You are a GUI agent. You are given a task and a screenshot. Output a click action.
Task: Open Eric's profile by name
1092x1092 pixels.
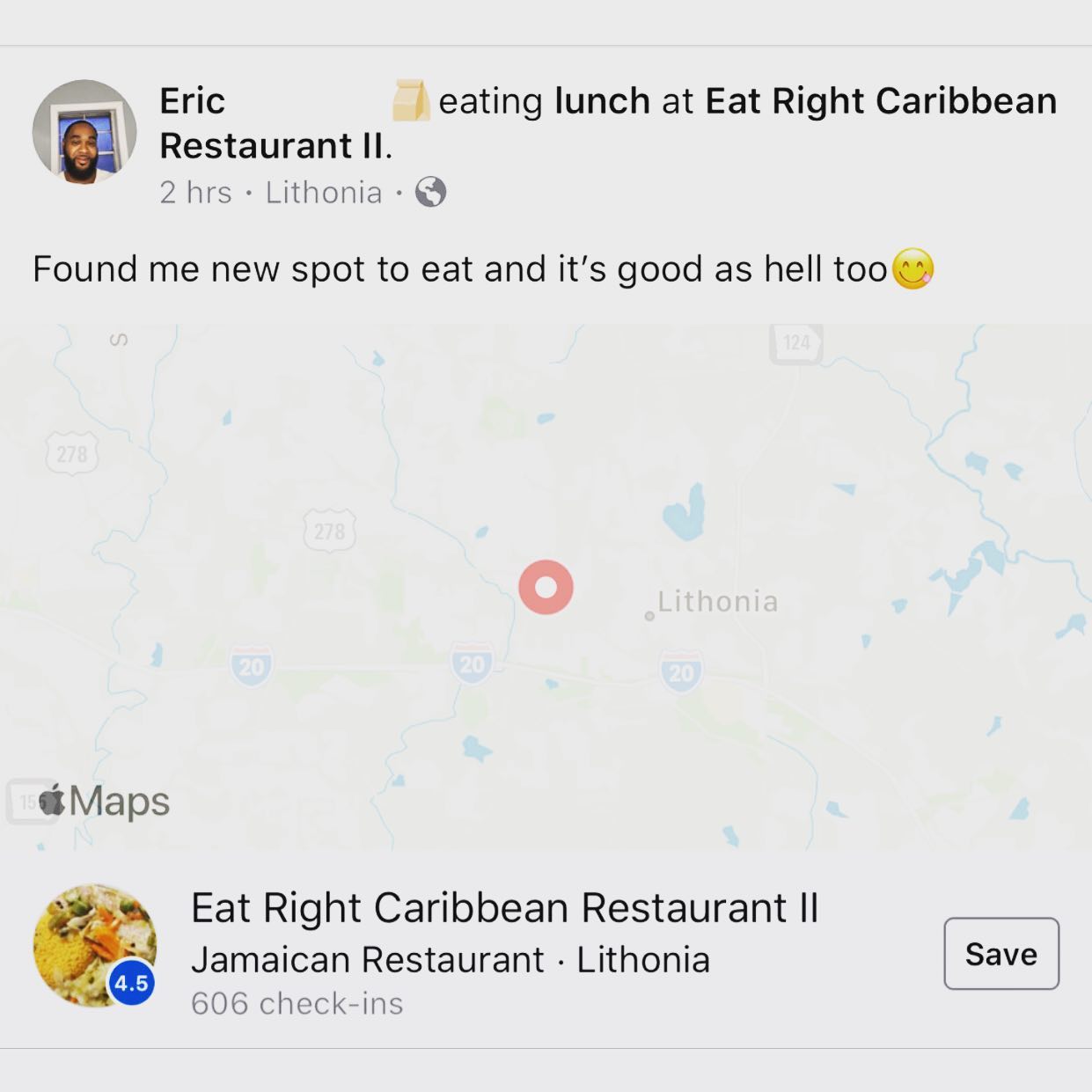192,101
